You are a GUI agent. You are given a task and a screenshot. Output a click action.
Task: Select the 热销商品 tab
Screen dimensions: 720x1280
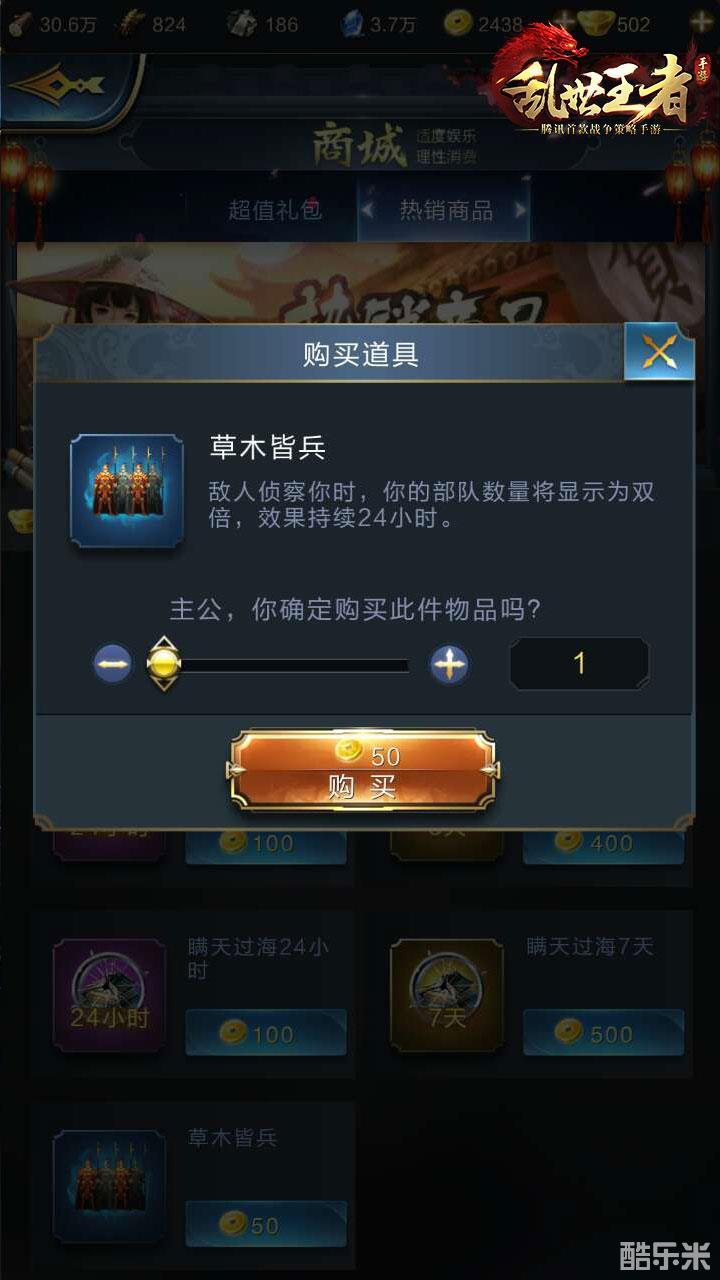[x=445, y=210]
